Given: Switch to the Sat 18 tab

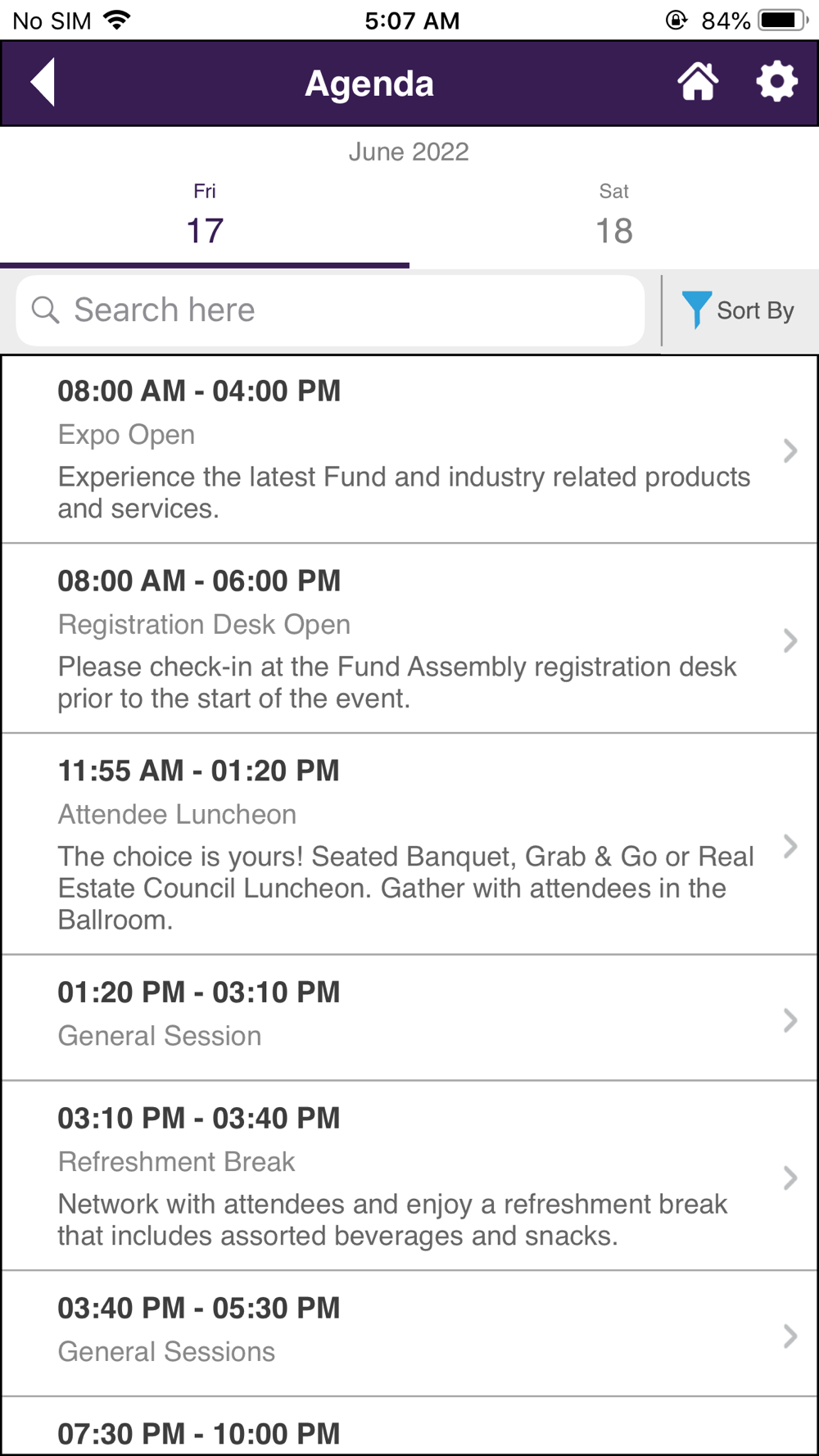Looking at the screenshot, I should click(x=614, y=217).
